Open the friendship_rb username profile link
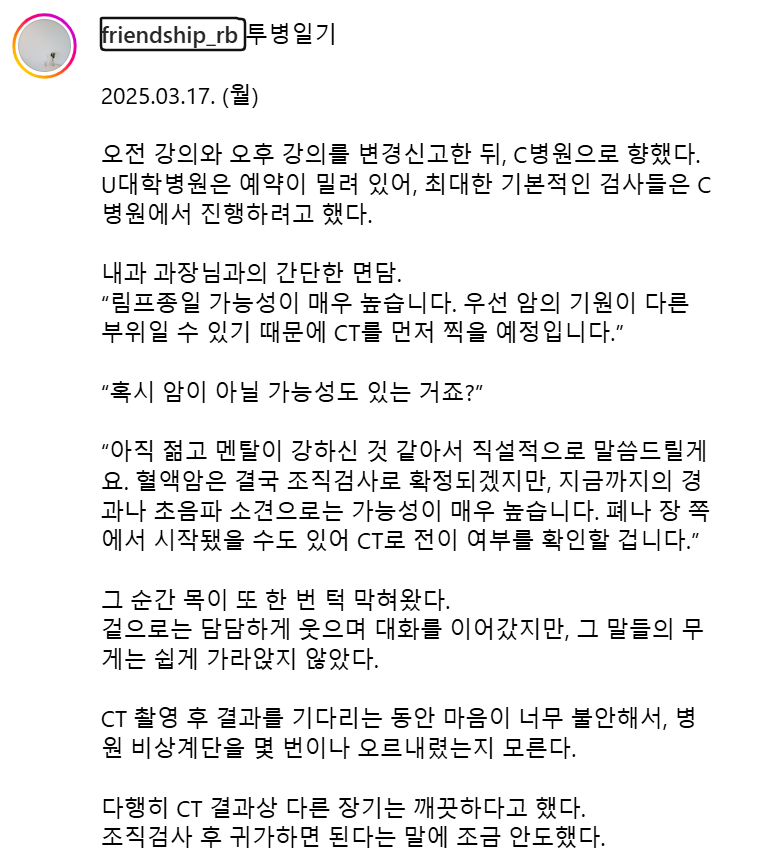 tap(172, 34)
